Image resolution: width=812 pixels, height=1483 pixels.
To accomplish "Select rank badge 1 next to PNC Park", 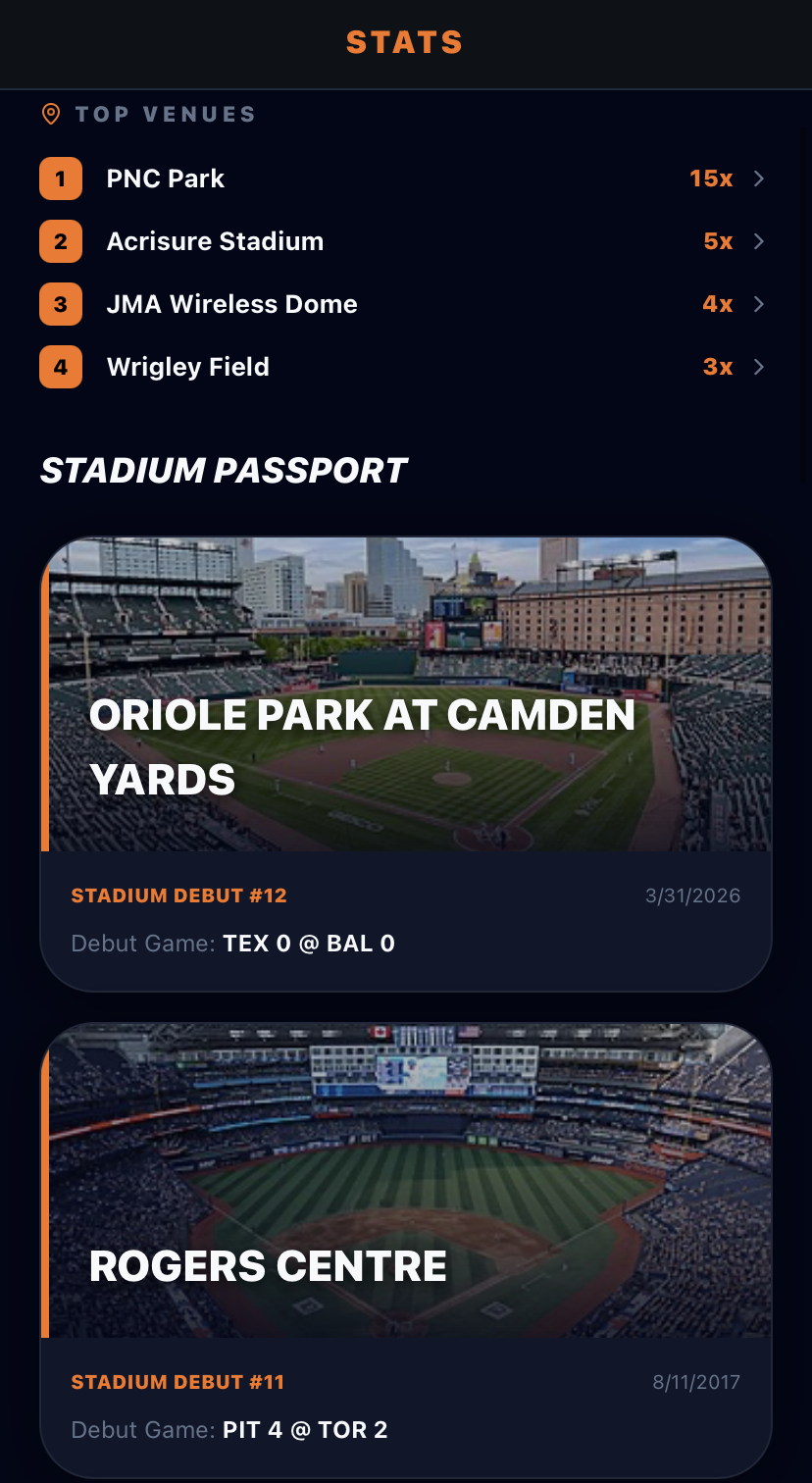I will pos(61,179).
